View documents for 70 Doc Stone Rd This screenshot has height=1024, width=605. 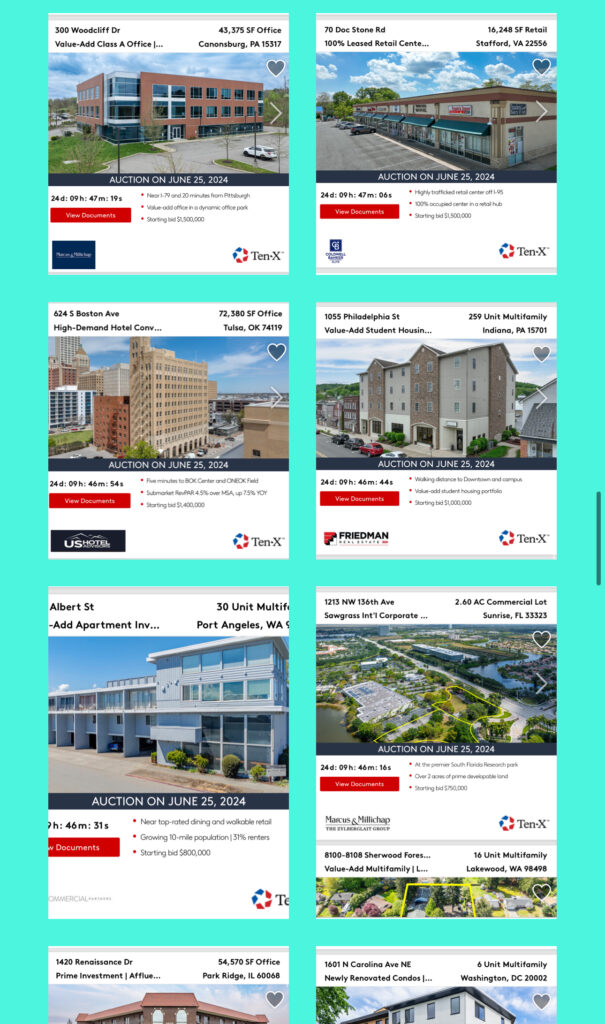359,212
